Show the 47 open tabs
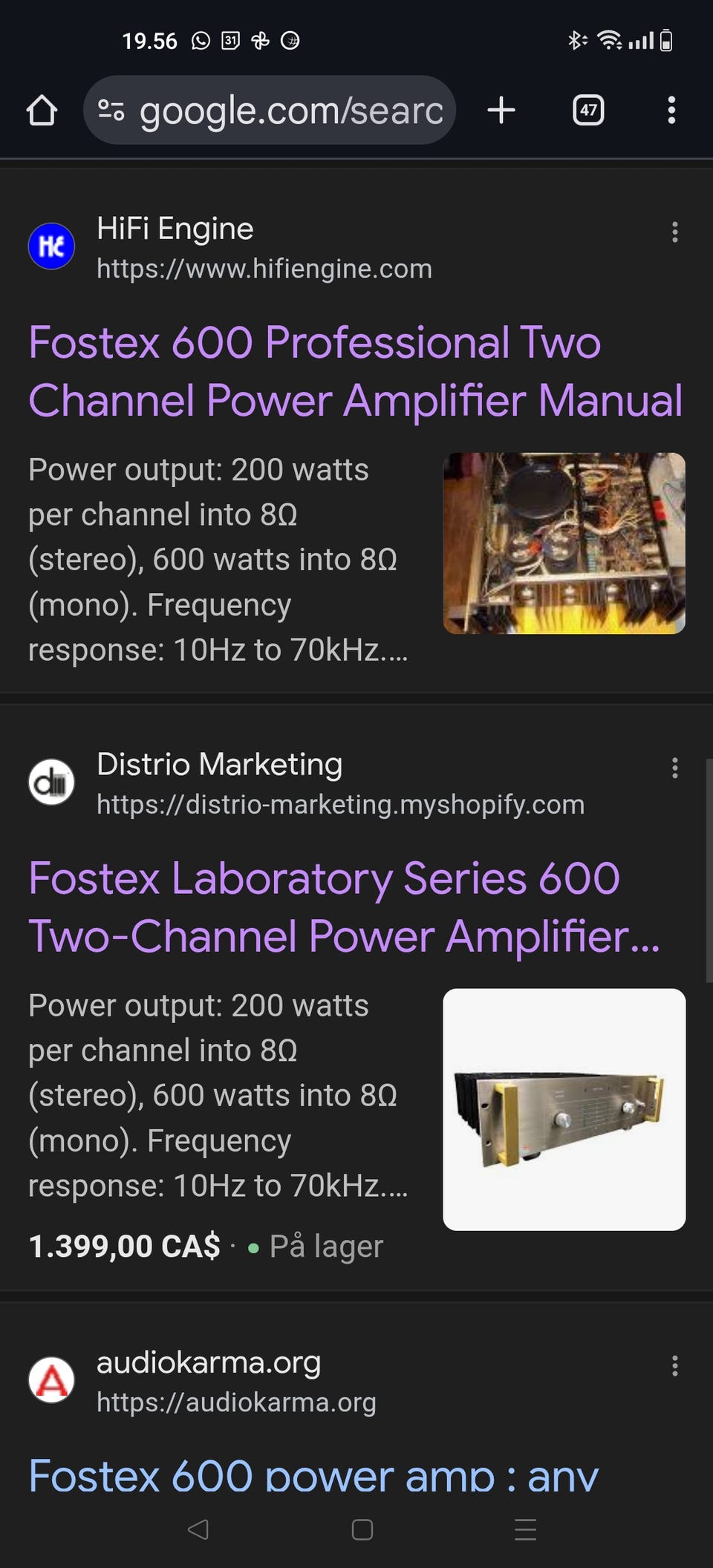This screenshot has width=713, height=1568. tap(588, 111)
